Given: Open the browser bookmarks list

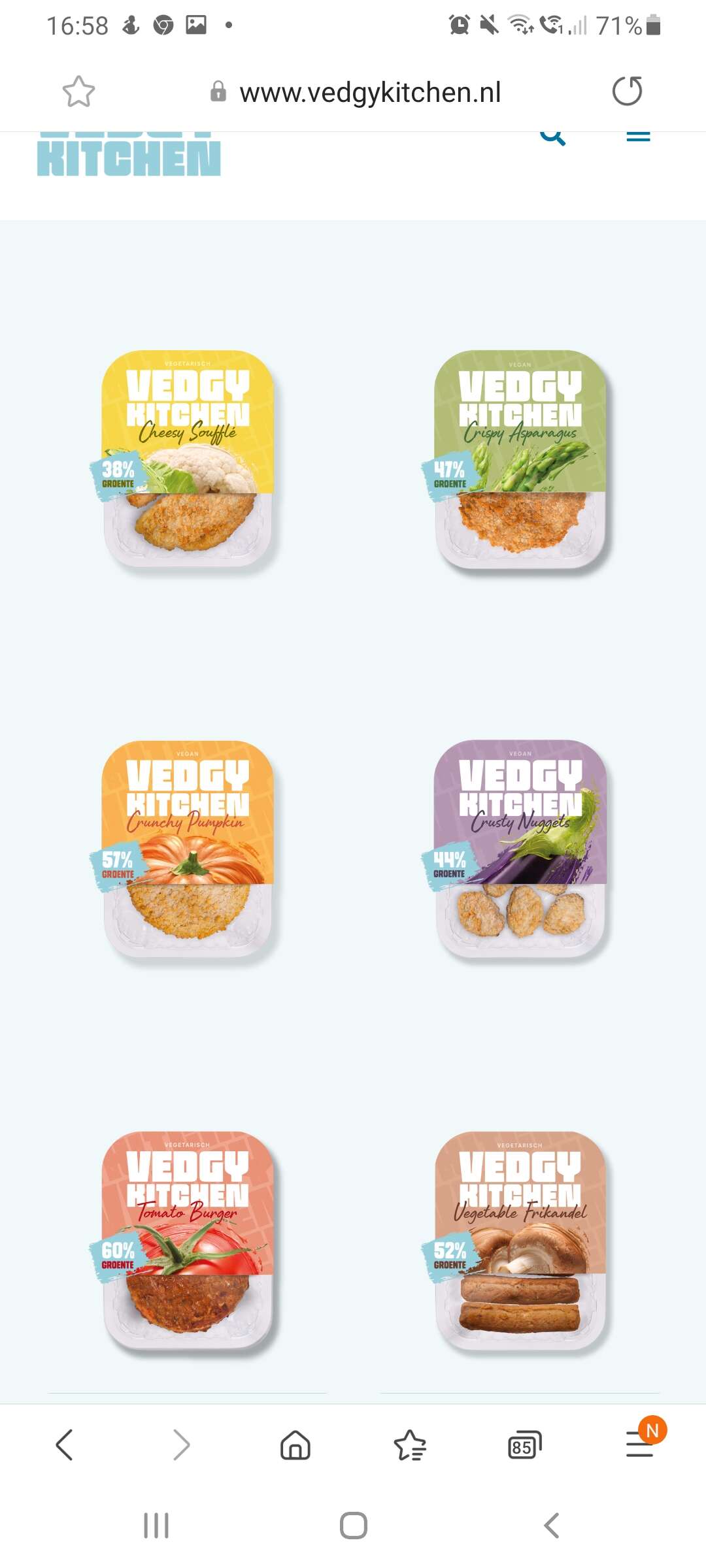Looking at the screenshot, I should point(410,1445).
